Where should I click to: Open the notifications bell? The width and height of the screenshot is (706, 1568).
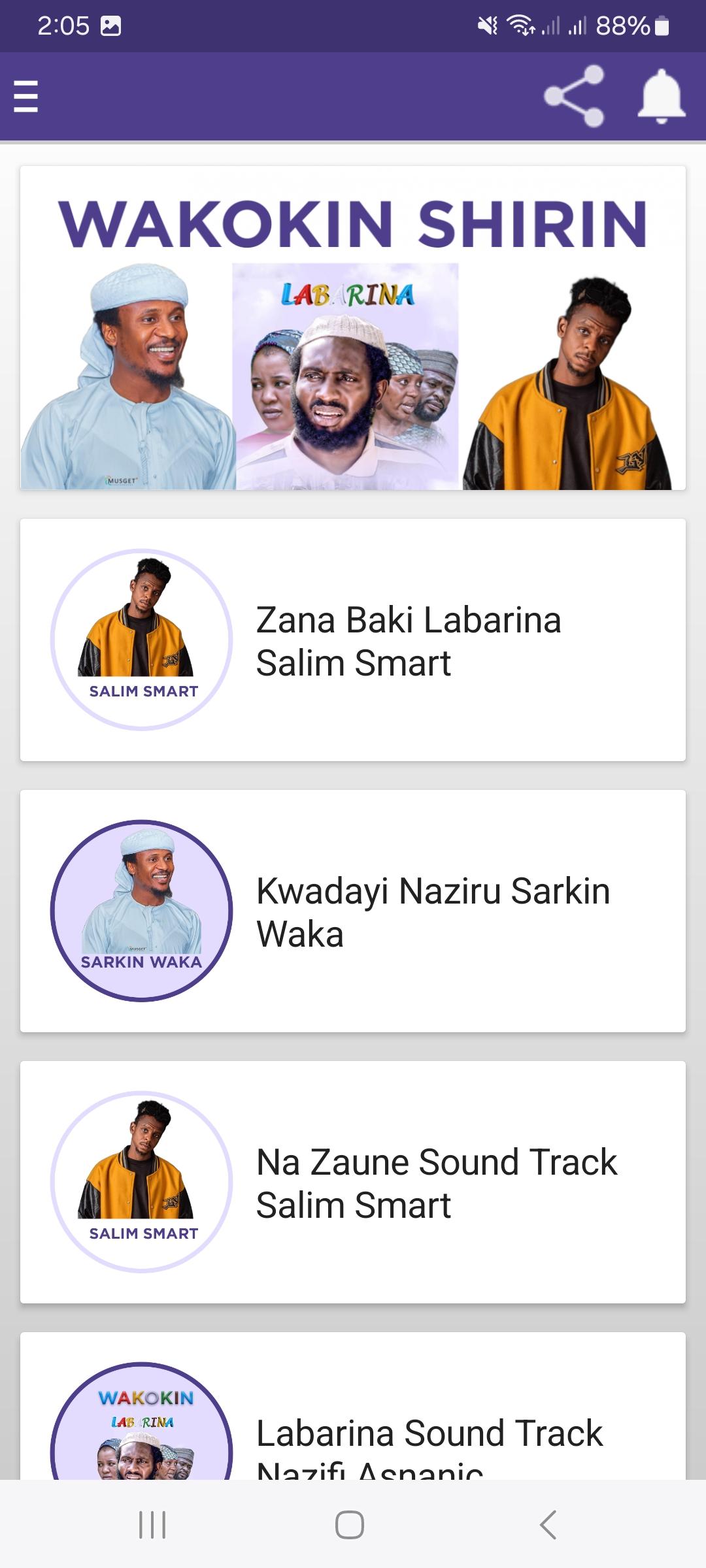[x=662, y=96]
